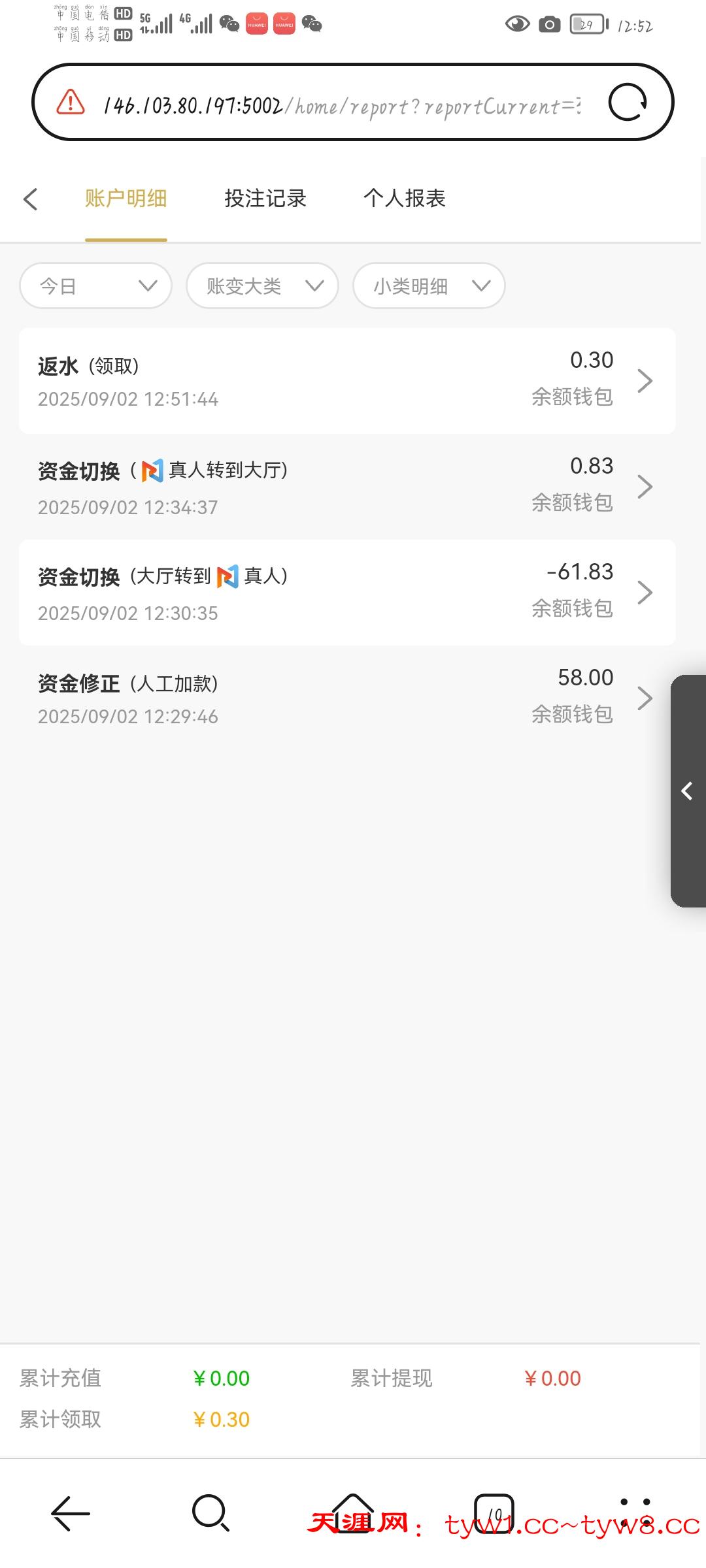The width and height of the screenshot is (706, 1568).
Task: Tap the browser address bar URL
Action: [340, 105]
